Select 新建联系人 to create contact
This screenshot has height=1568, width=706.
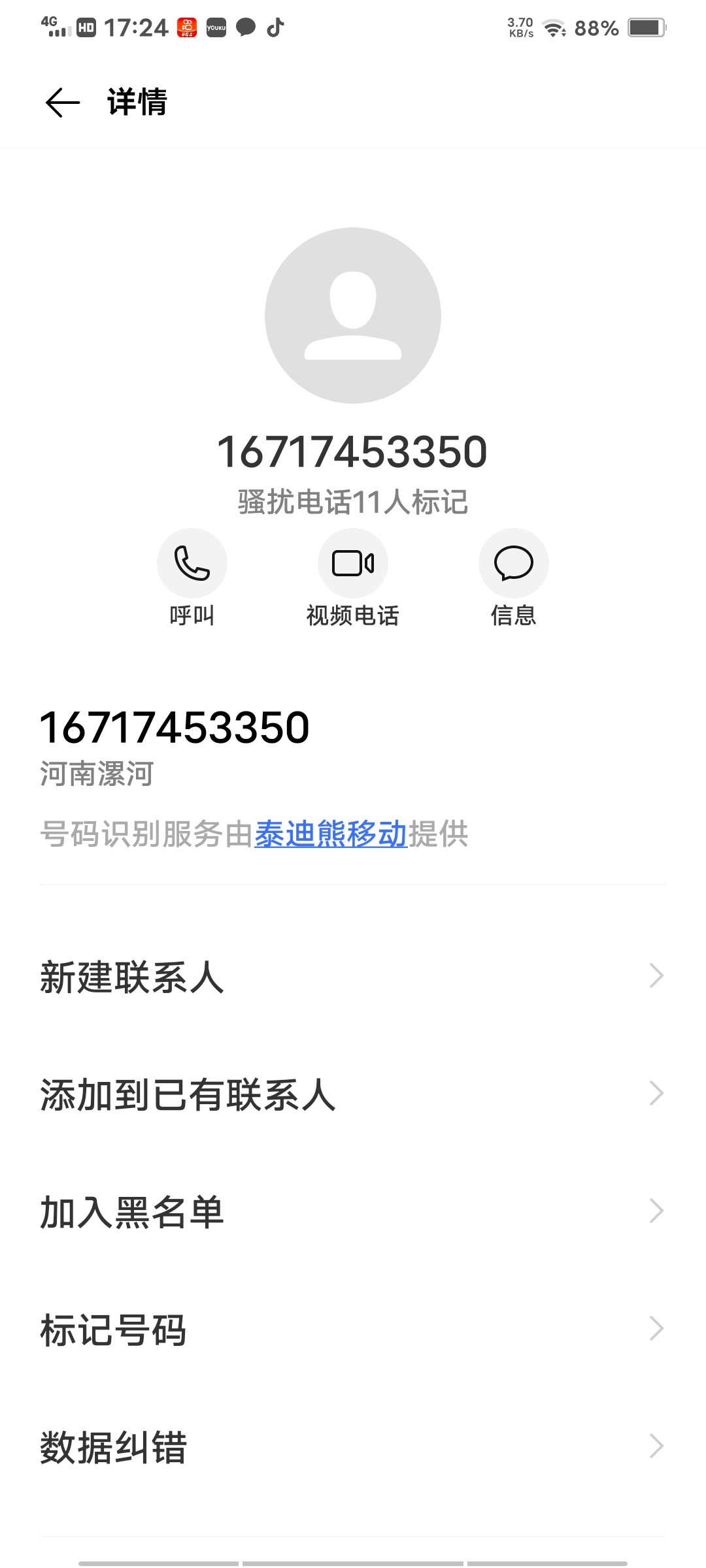click(353, 977)
